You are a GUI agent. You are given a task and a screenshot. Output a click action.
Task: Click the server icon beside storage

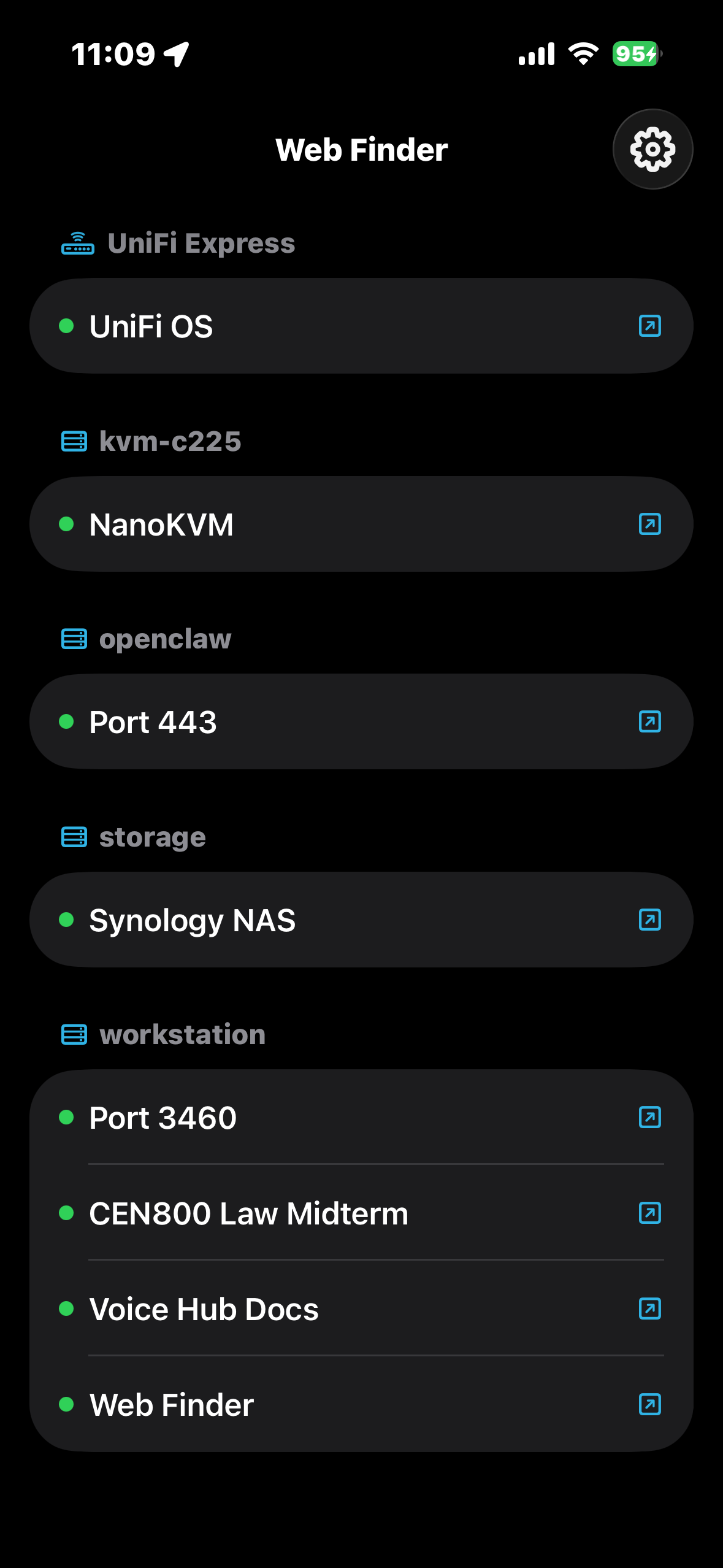74,836
